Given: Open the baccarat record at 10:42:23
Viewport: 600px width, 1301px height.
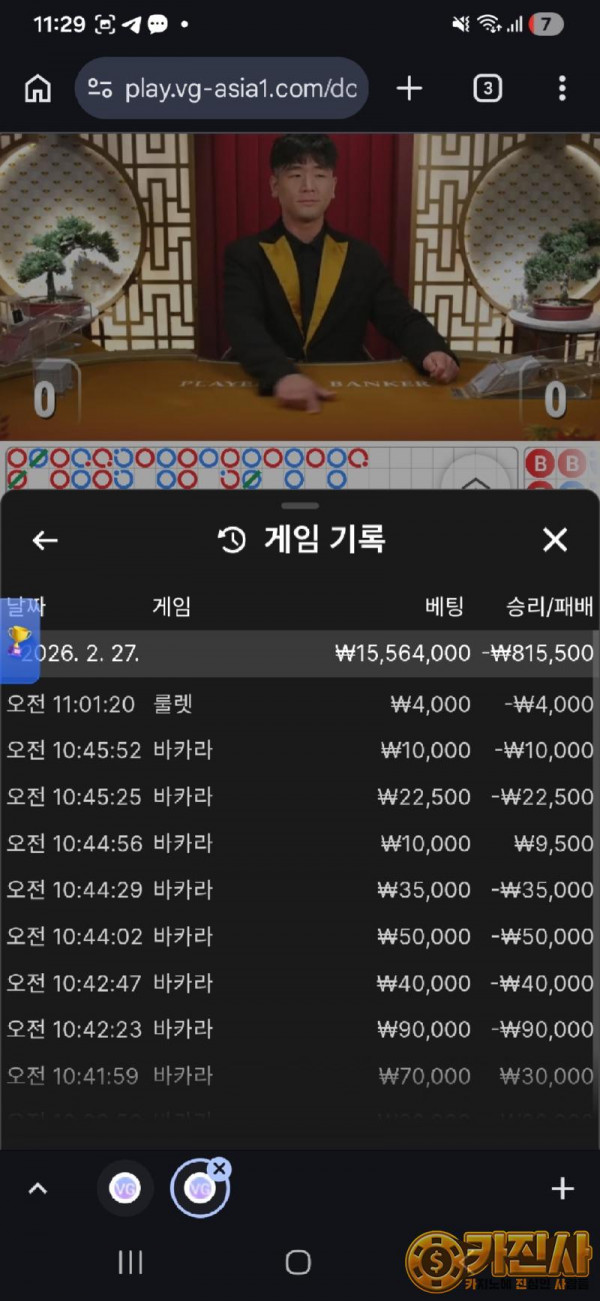Looking at the screenshot, I should pyautogui.click(x=300, y=1029).
